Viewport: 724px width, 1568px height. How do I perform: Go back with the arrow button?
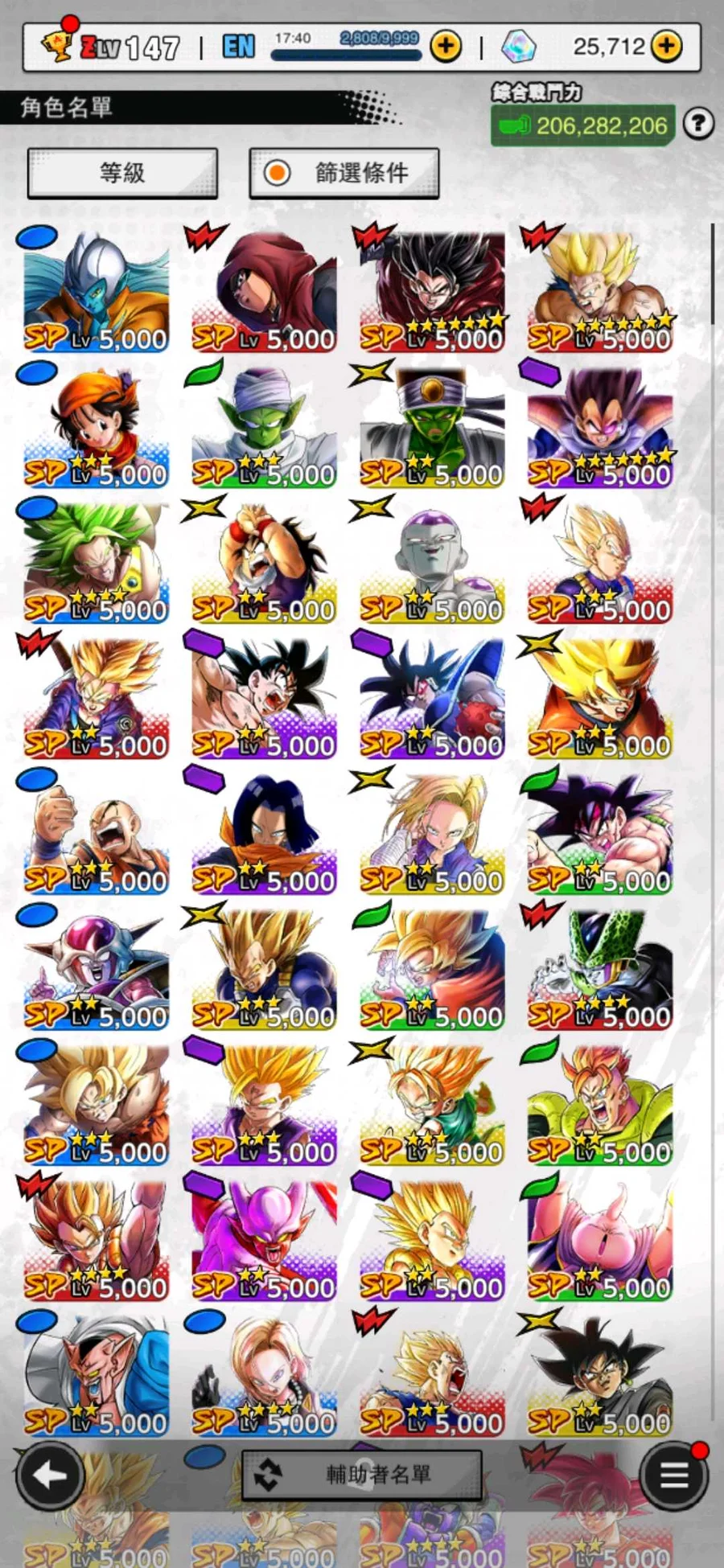coord(50,1475)
